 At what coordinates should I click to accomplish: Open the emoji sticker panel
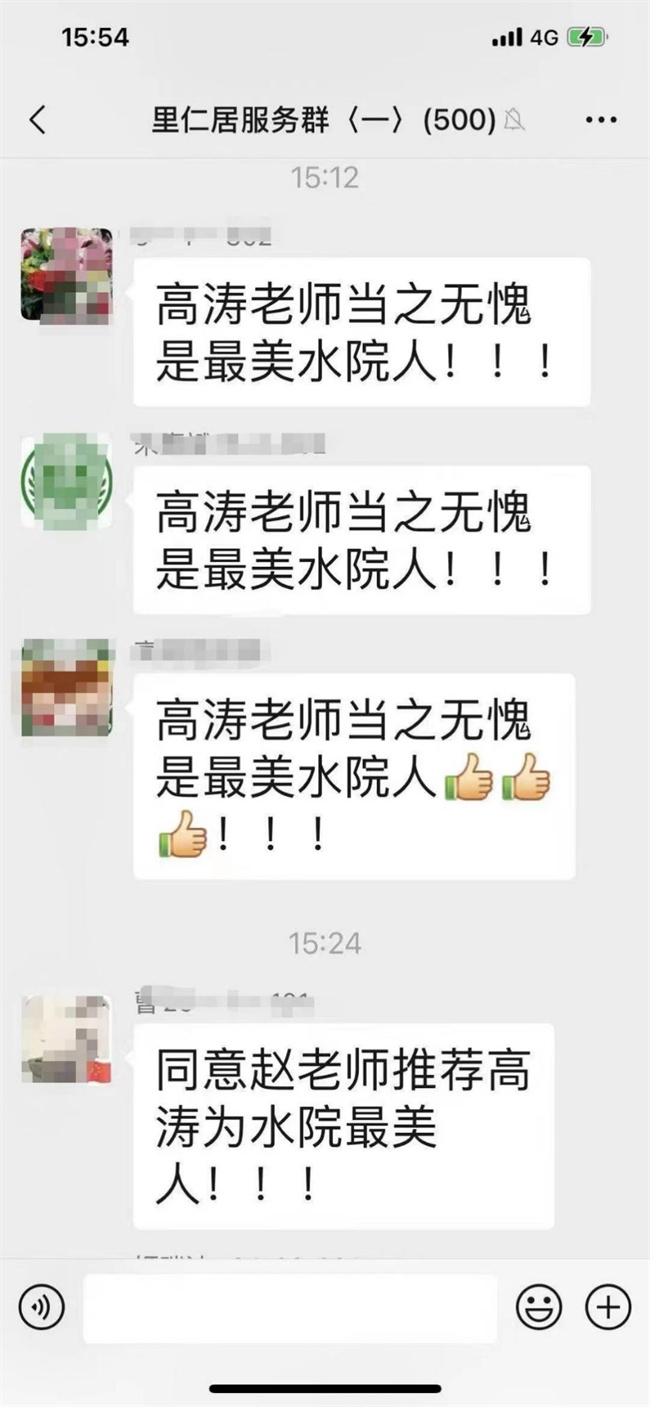(539, 1307)
